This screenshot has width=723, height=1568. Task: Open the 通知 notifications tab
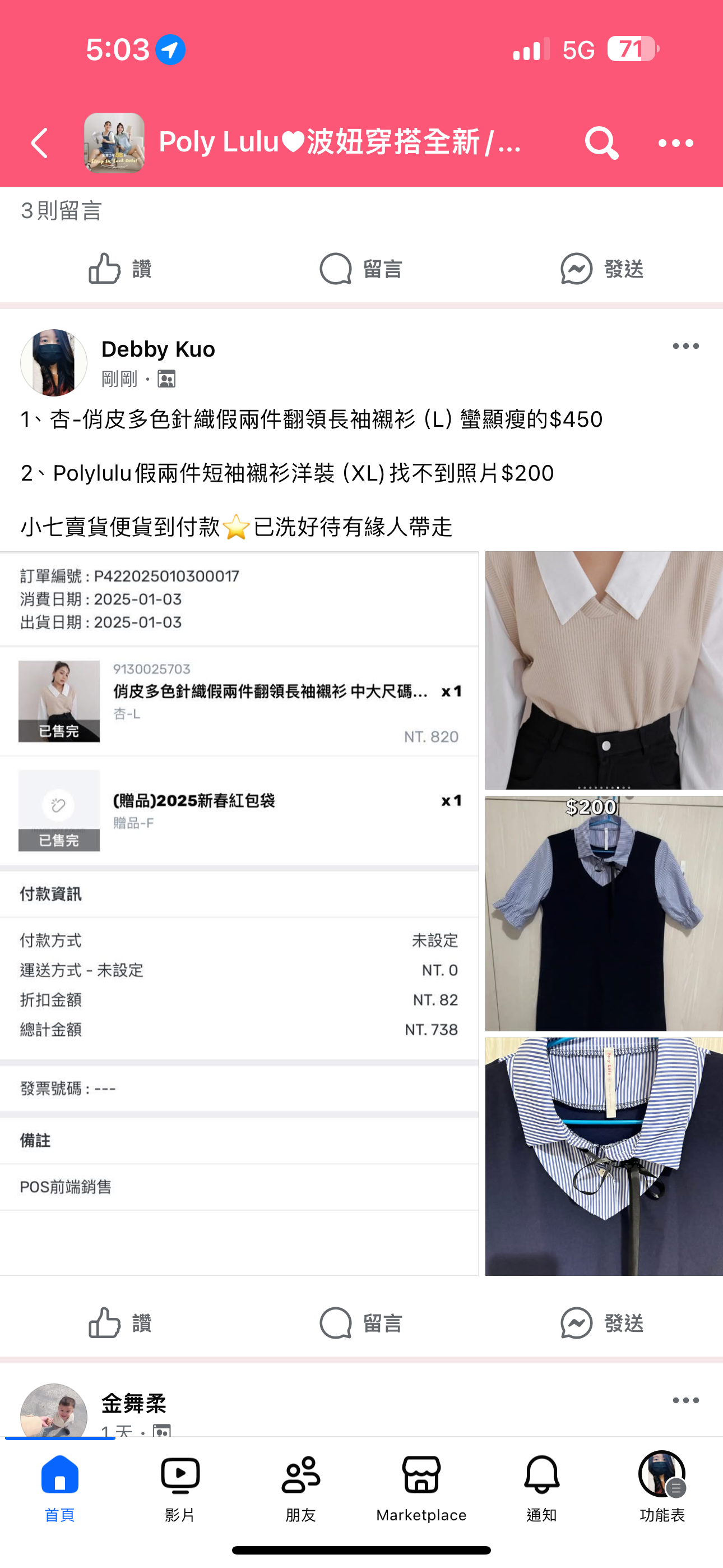click(541, 1487)
